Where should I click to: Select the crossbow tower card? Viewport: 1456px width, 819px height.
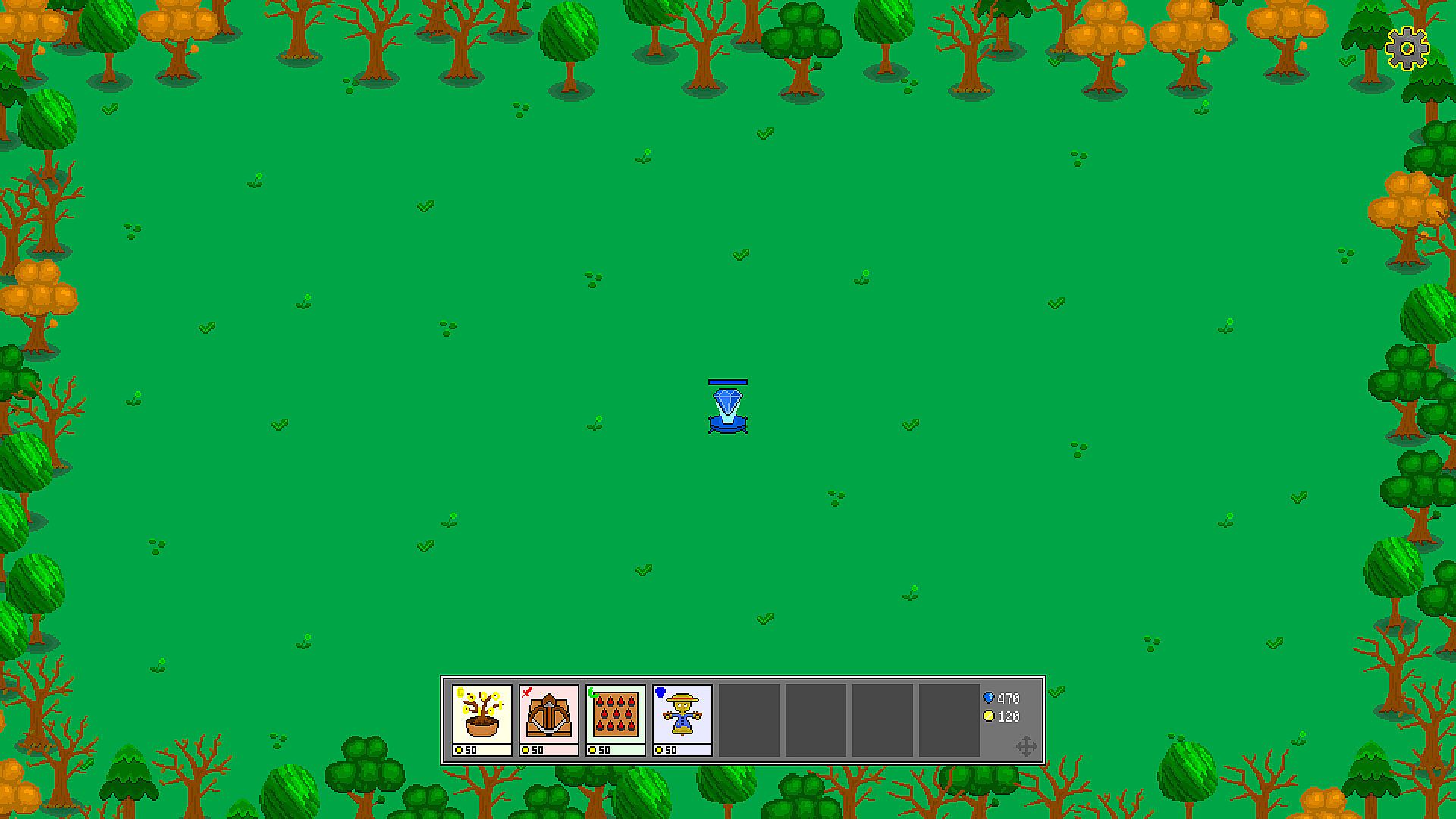[549, 719]
